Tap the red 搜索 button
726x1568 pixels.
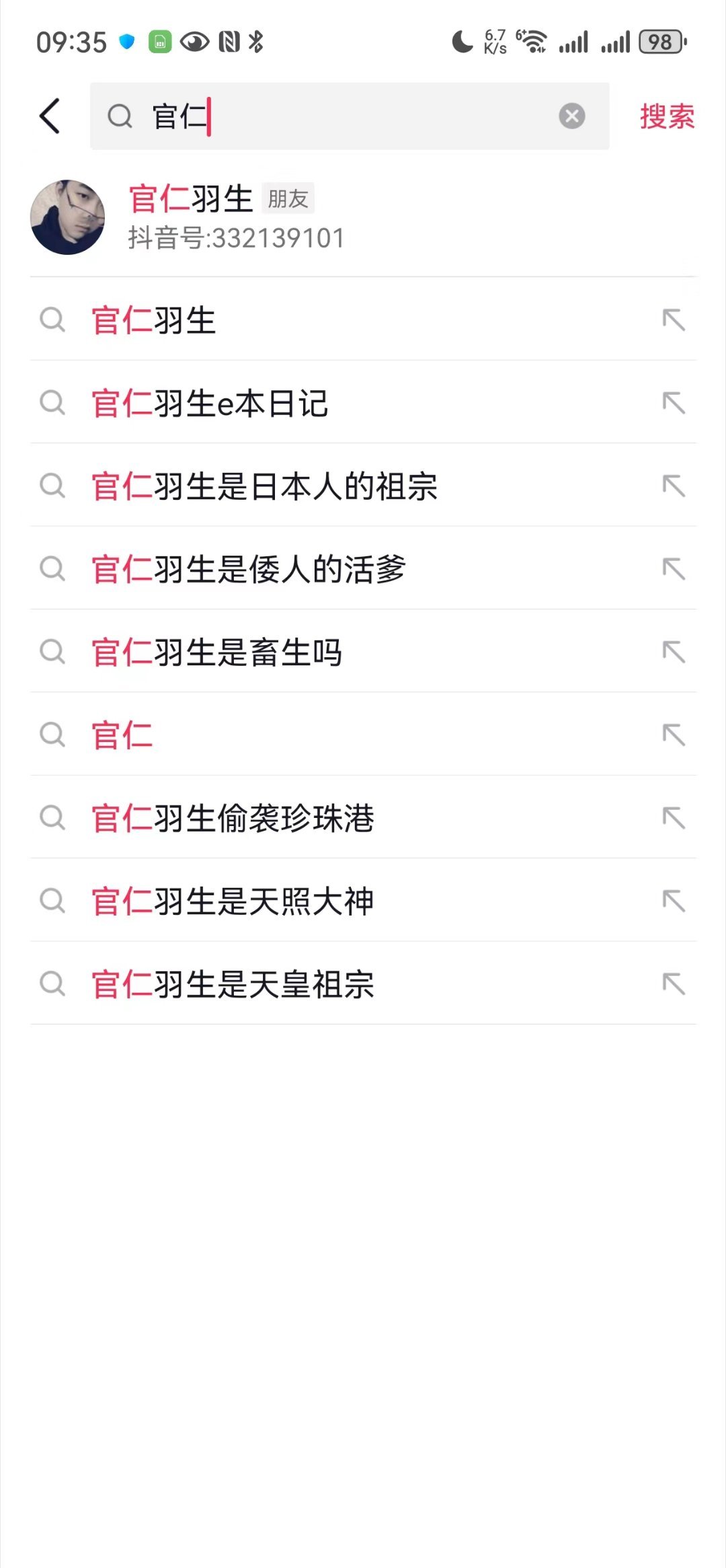(x=667, y=116)
